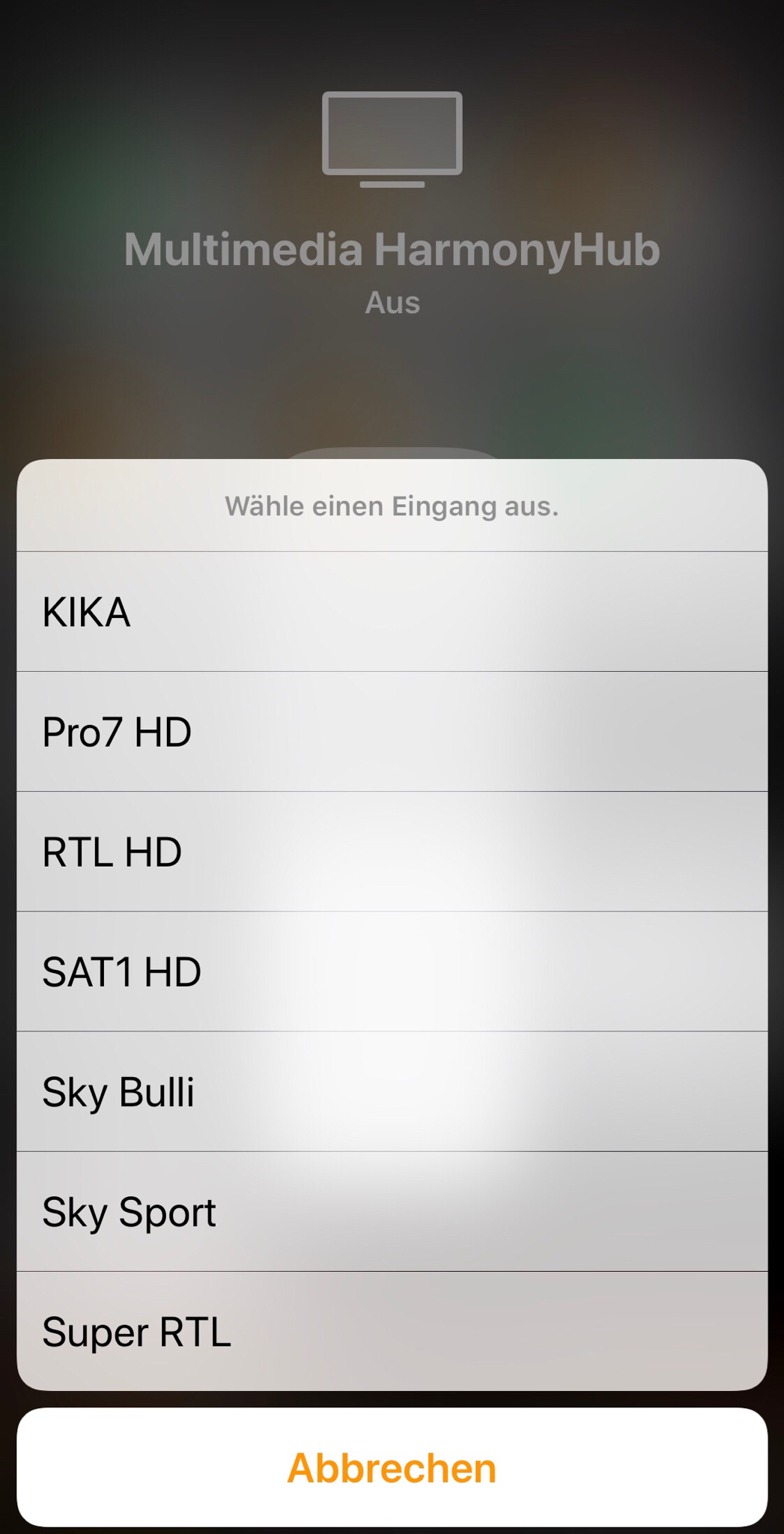Choose the Pro7 HD input
This screenshot has width=784, height=1534.
[x=392, y=732]
